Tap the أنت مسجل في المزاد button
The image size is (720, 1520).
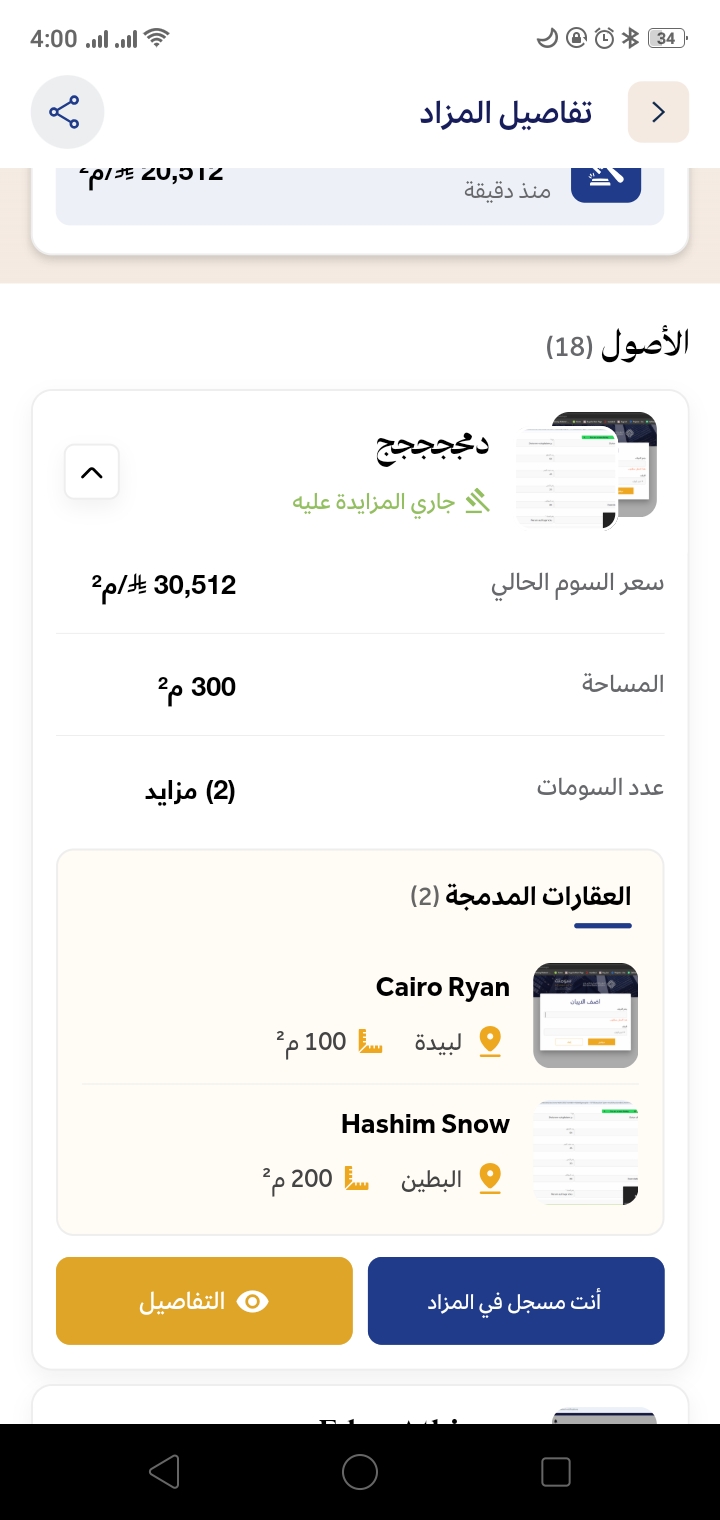point(516,1301)
